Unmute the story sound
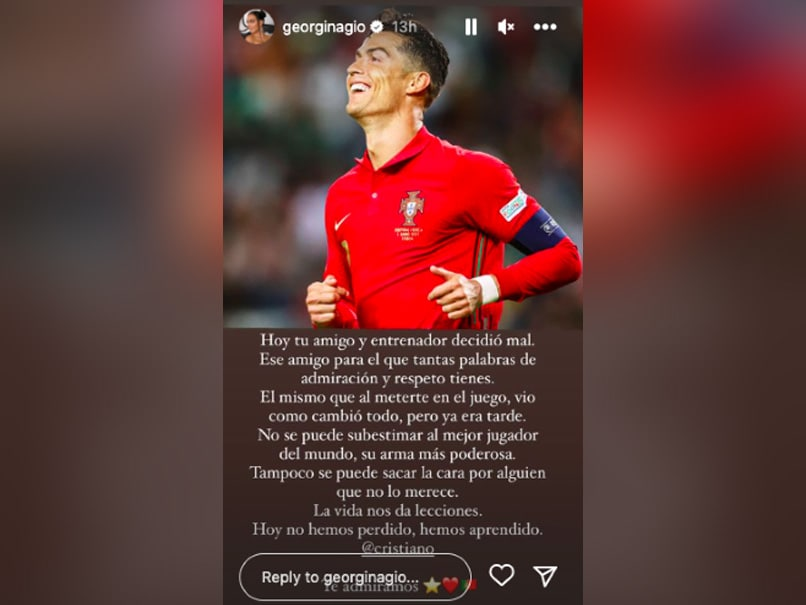The height and width of the screenshot is (605, 806). [x=506, y=27]
